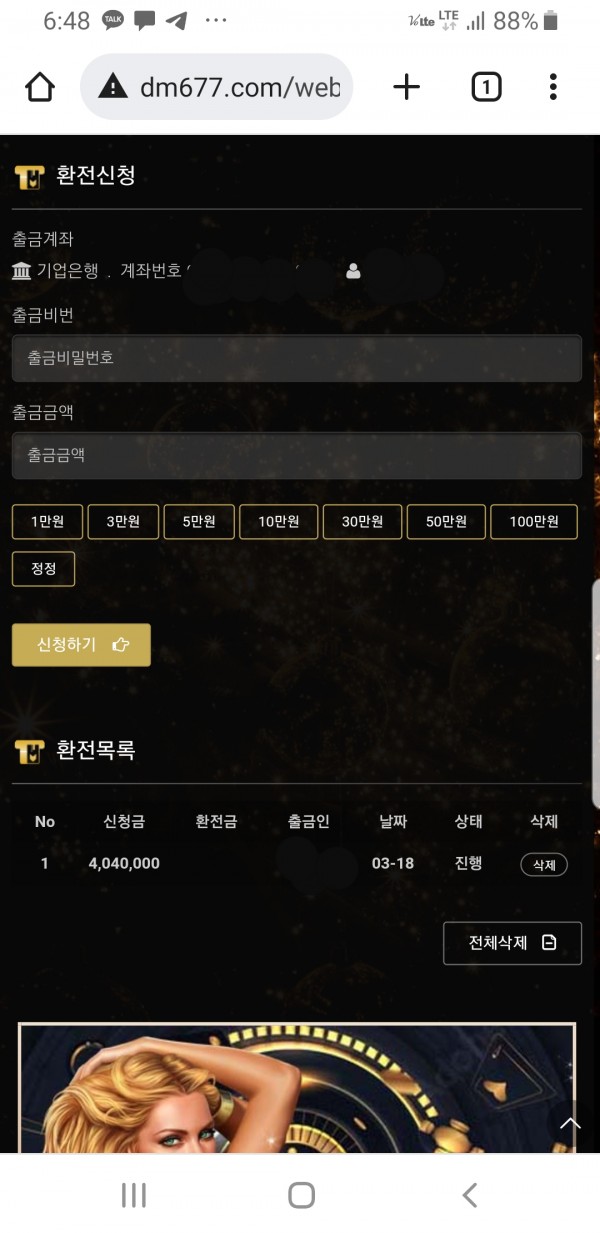Screen dimensions: 600x1233
Task: Select the 5만원 amount button
Action: pos(199,522)
